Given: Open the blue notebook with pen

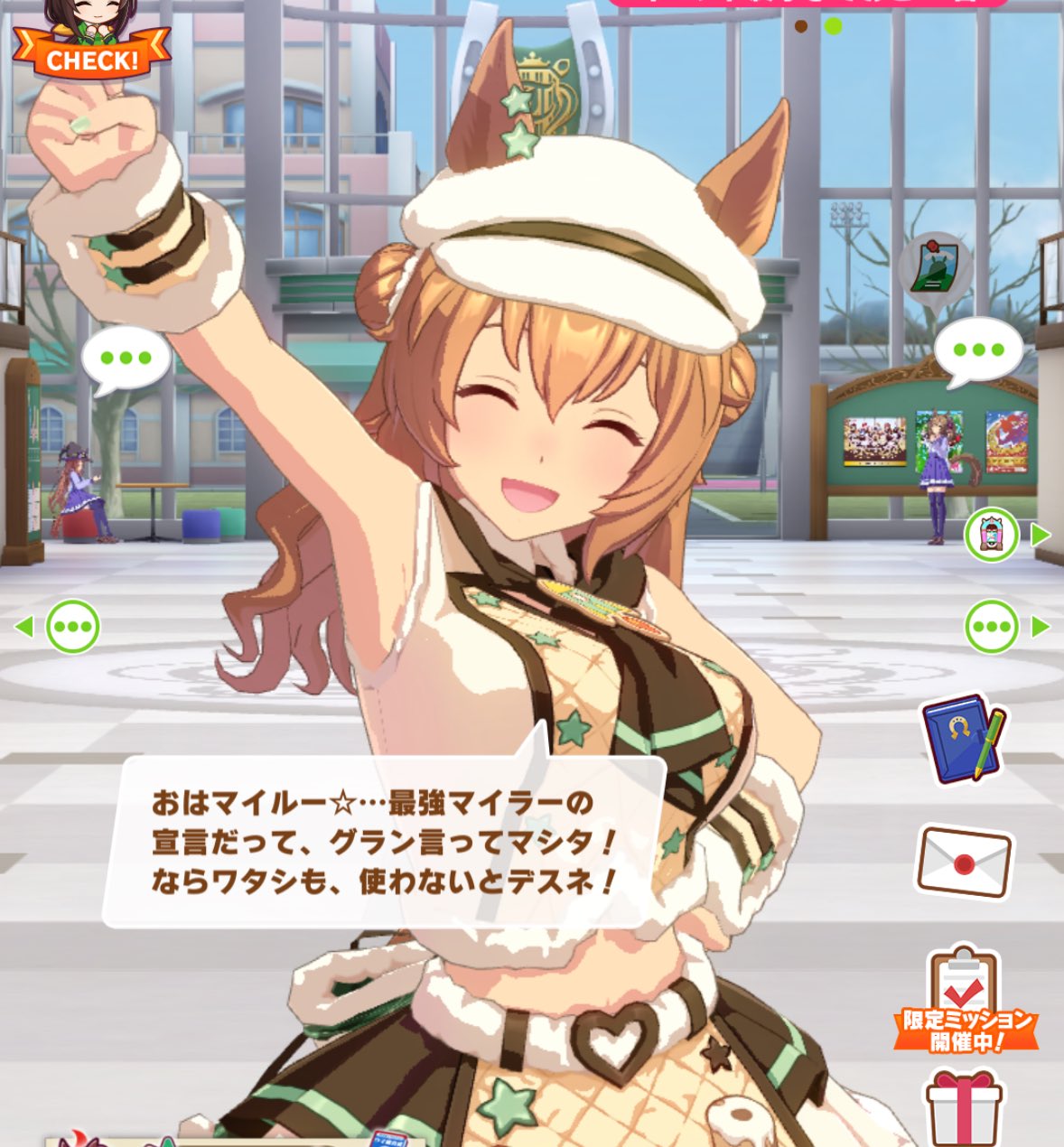Looking at the screenshot, I should [x=963, y=738].
